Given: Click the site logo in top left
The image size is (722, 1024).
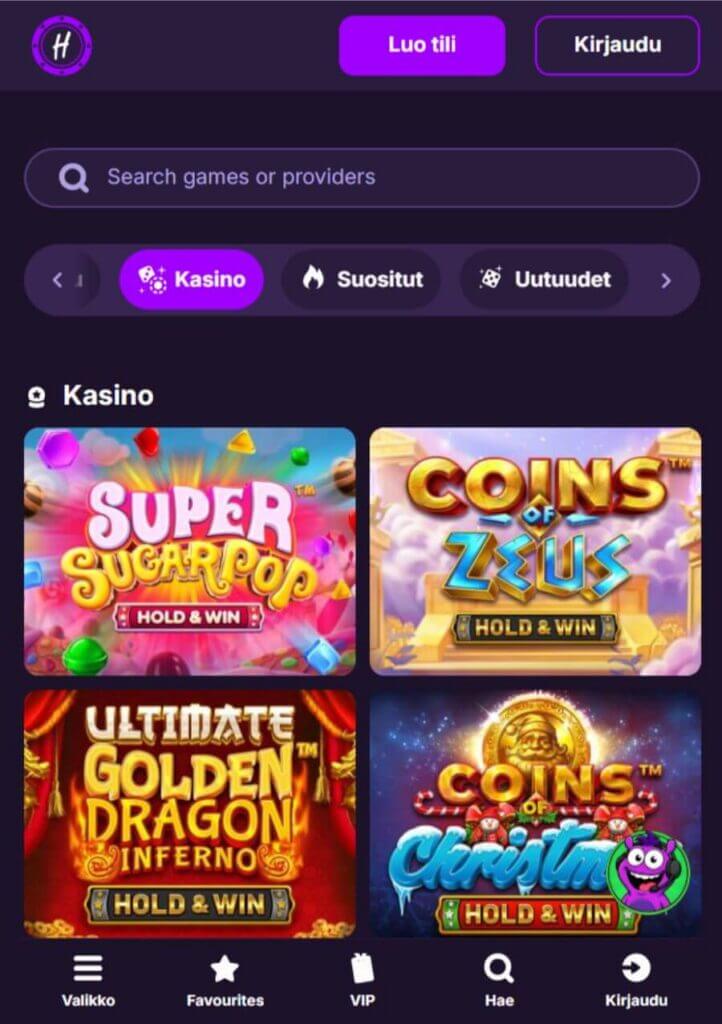Looking at the screenshot, I should tap(60, 45).
